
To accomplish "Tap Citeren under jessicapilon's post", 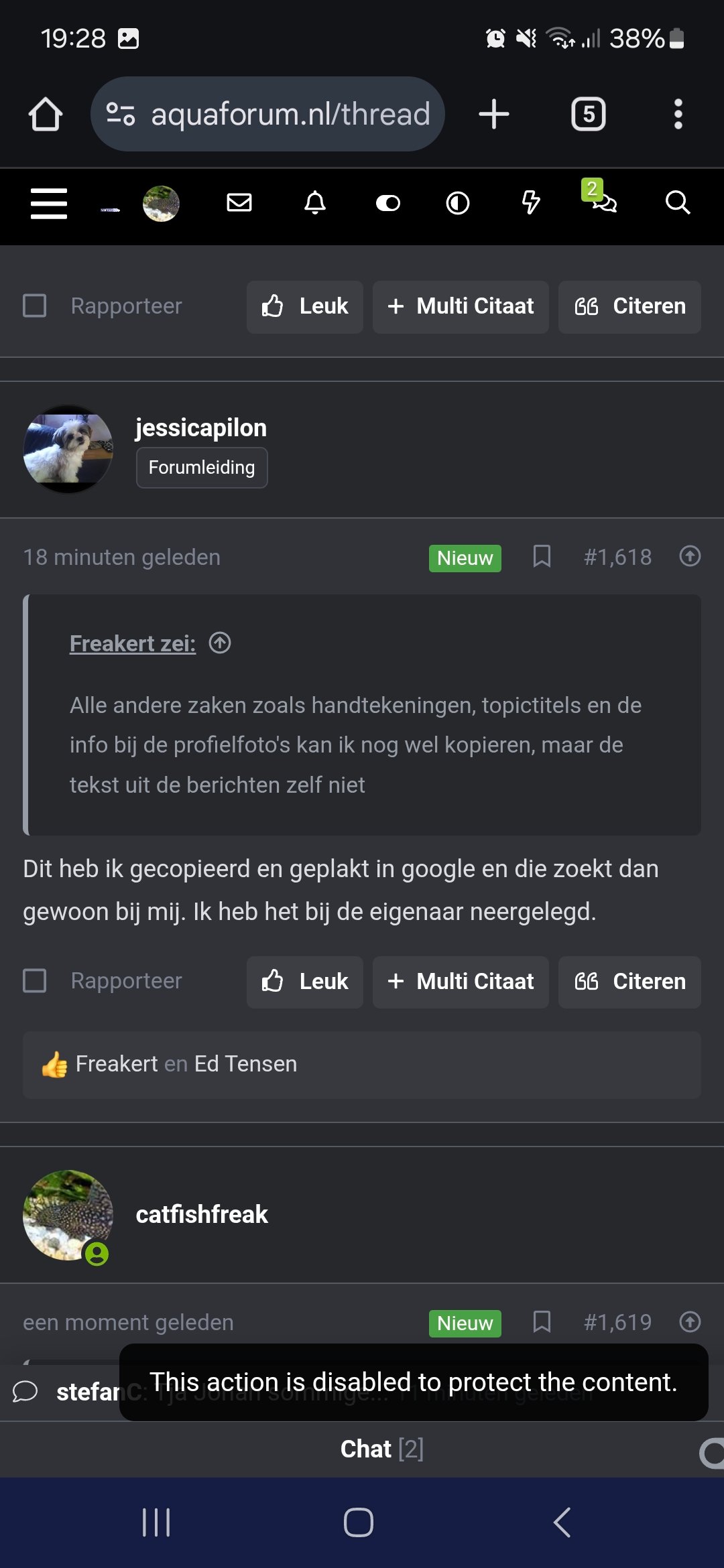I will [629, 982].
